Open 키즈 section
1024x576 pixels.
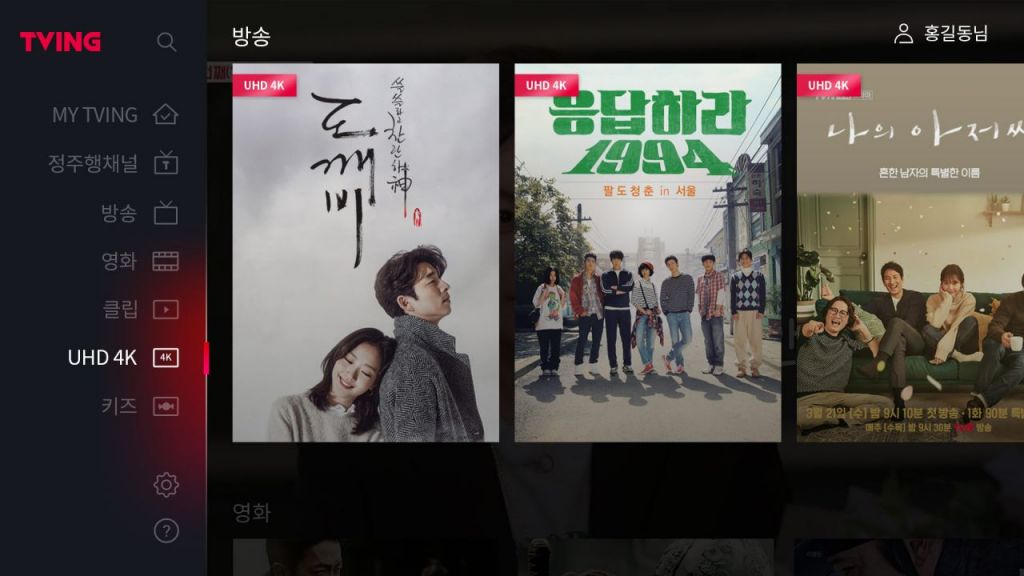[x=139, y=406]
